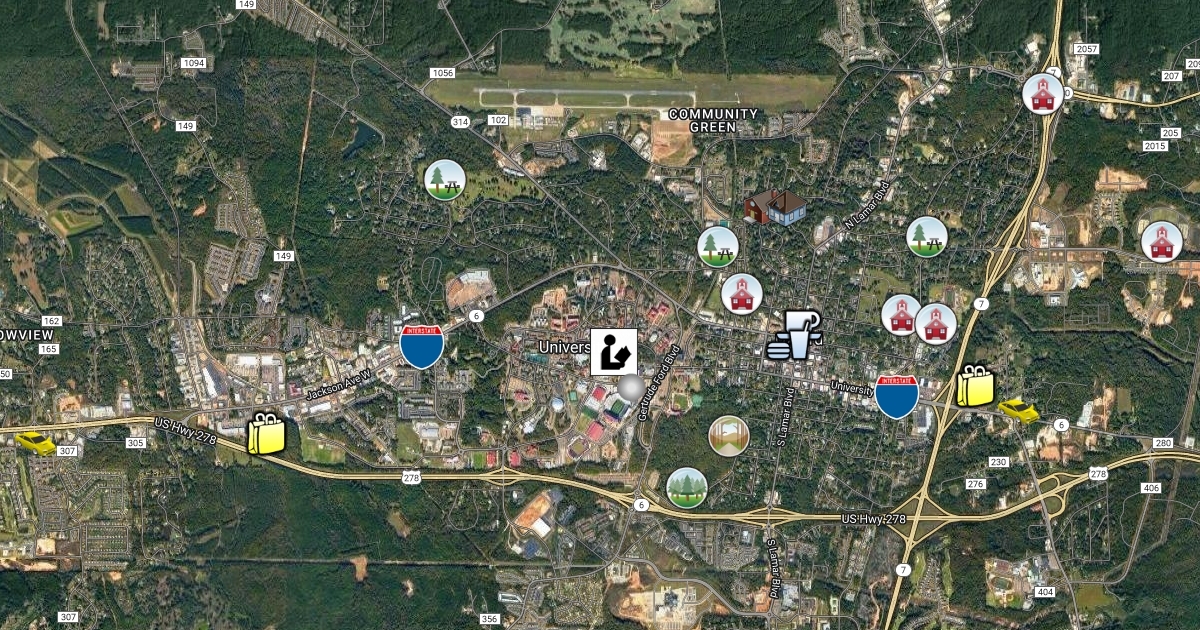The width and height of the screenshot is (1200, 630).
Task: Open the picnic park marker by N Lamar Blvd
Action: tap(927, 237)
